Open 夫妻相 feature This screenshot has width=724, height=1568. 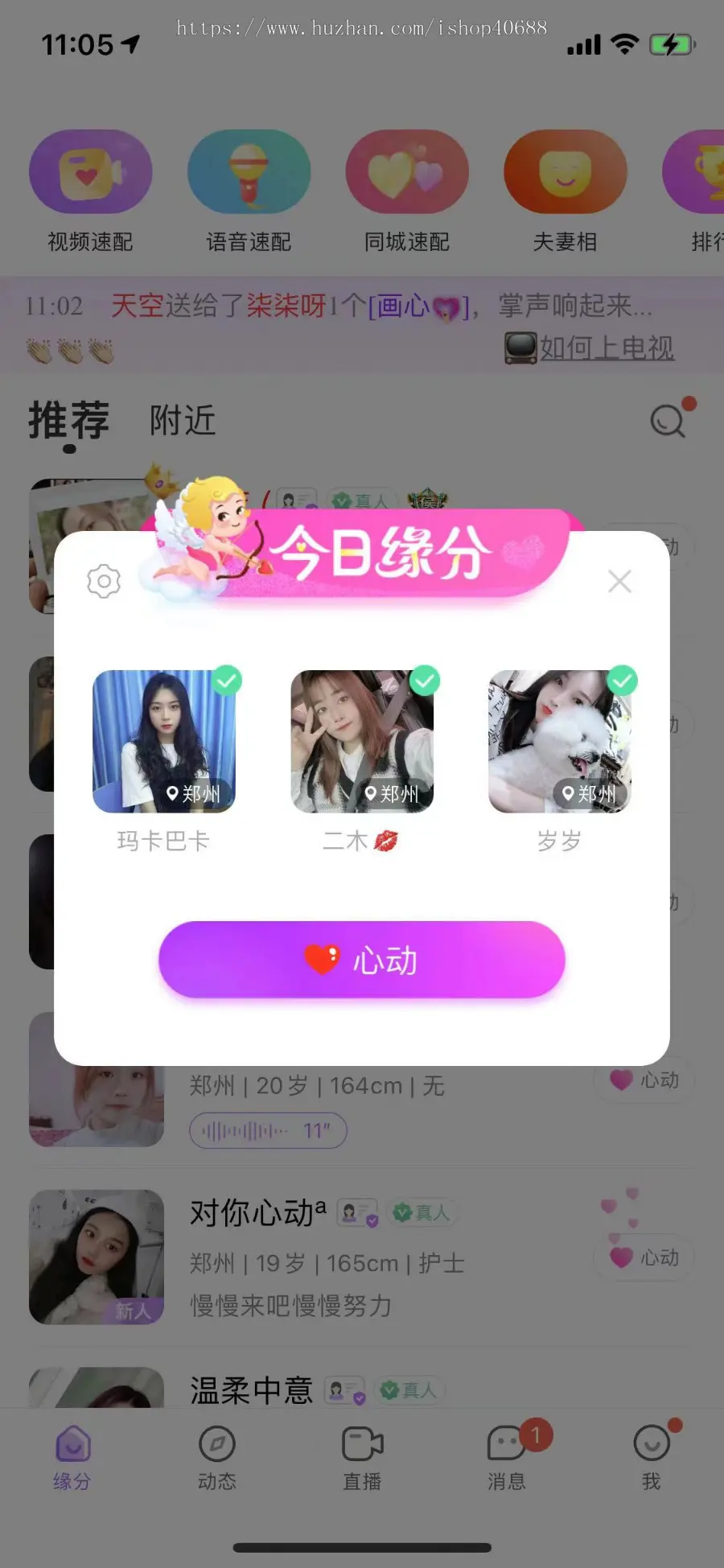565,173
